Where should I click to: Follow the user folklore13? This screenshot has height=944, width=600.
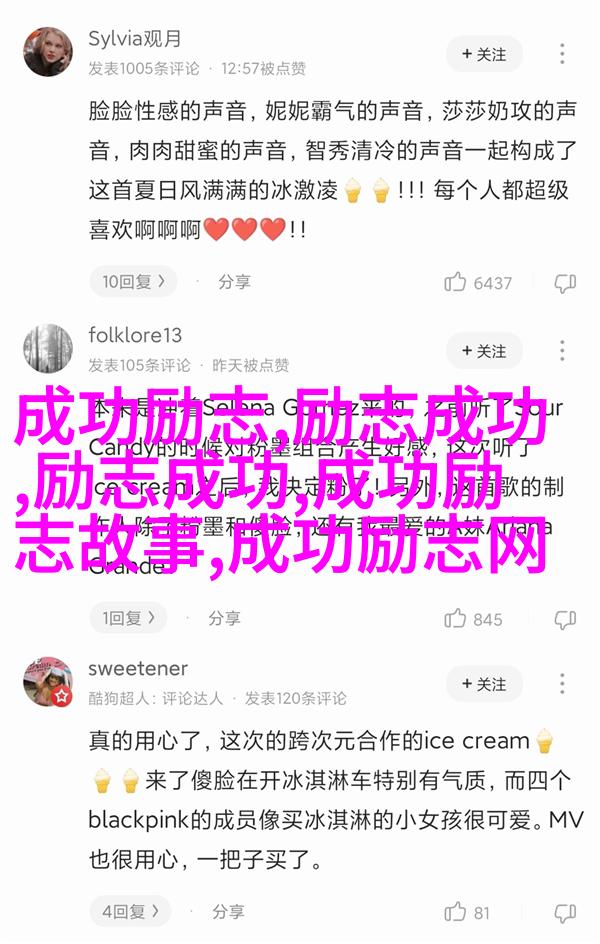coord(485,351)
